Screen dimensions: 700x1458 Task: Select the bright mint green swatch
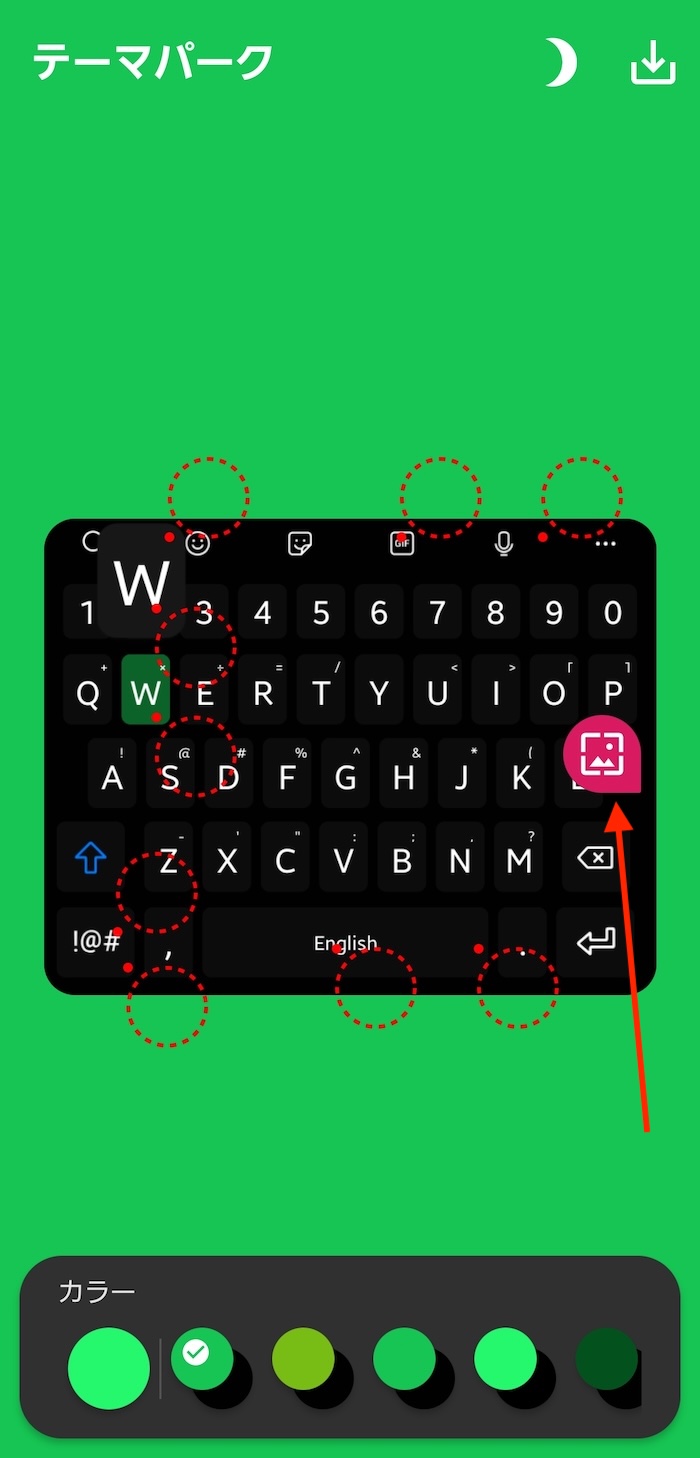pyautogui.click(x=505, y=1359)
